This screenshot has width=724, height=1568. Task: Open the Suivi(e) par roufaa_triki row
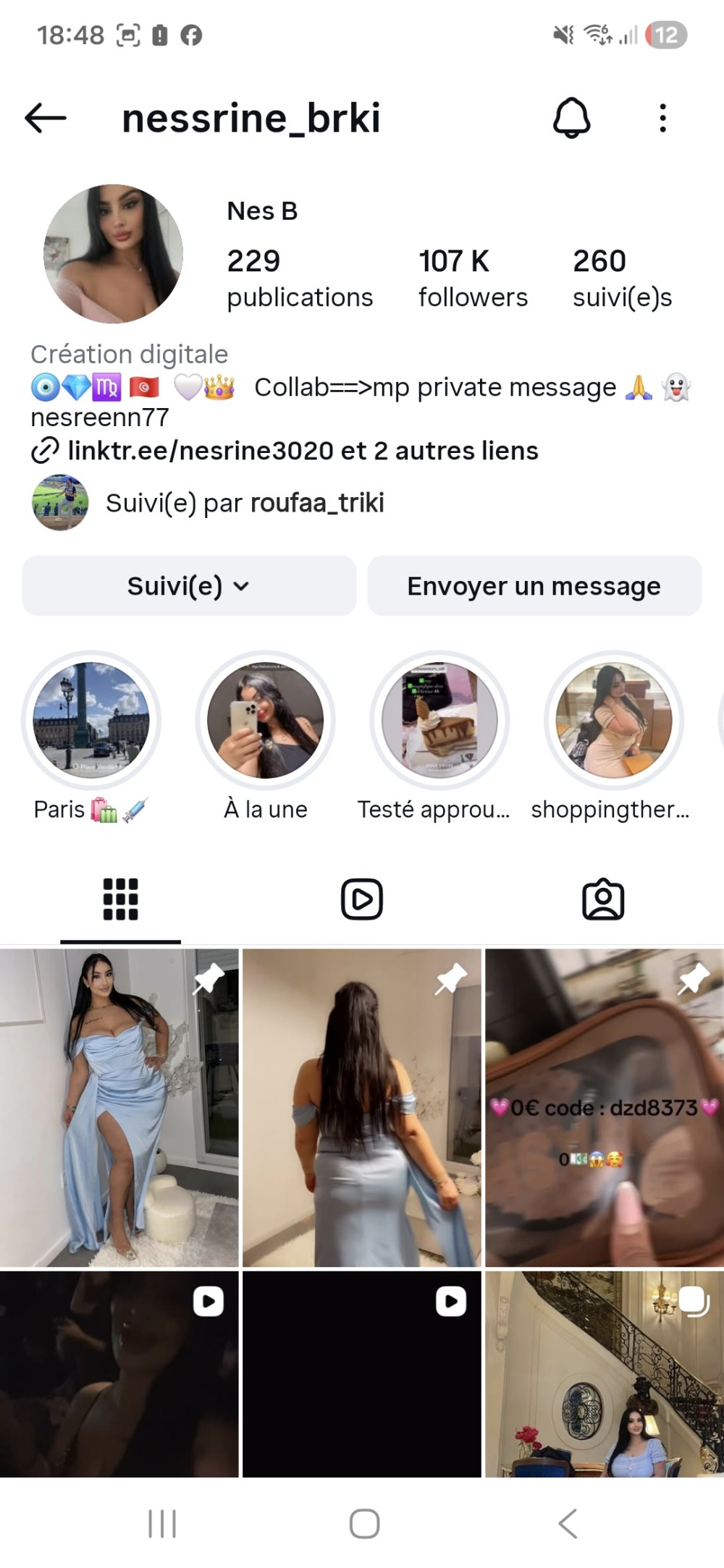209,503
